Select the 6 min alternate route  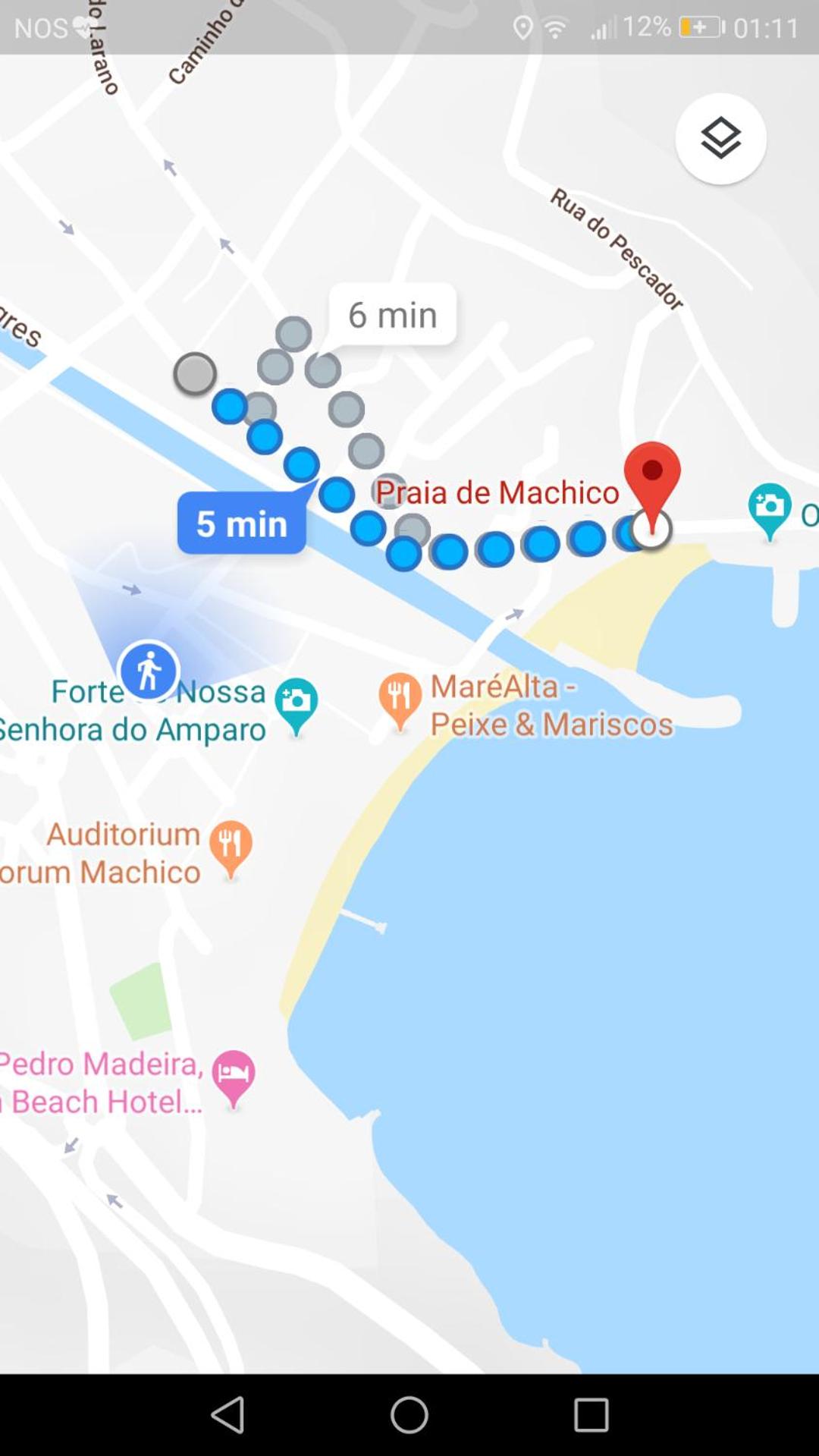392,314
